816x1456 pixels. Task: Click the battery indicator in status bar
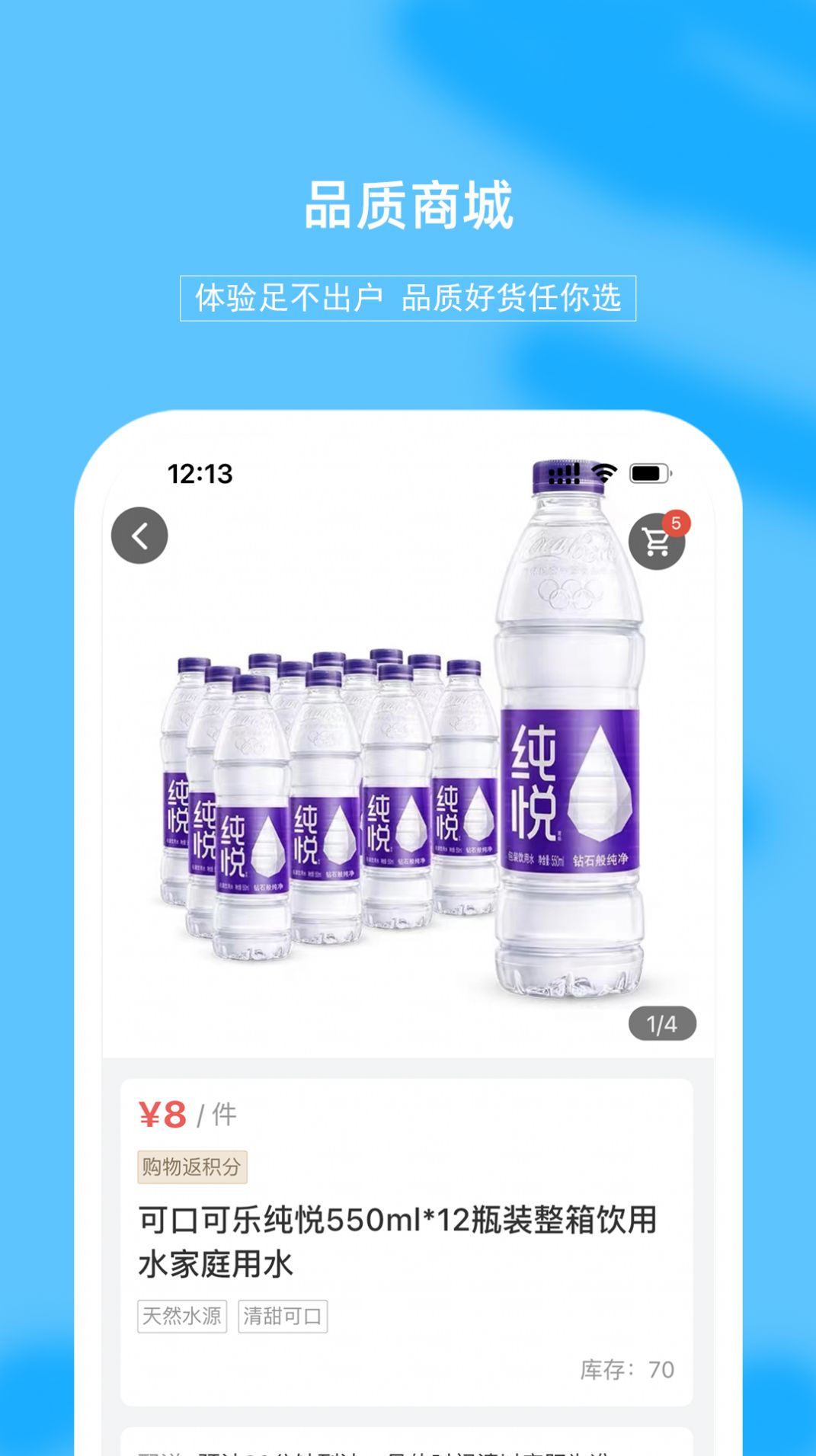click(x=648, y=472)
